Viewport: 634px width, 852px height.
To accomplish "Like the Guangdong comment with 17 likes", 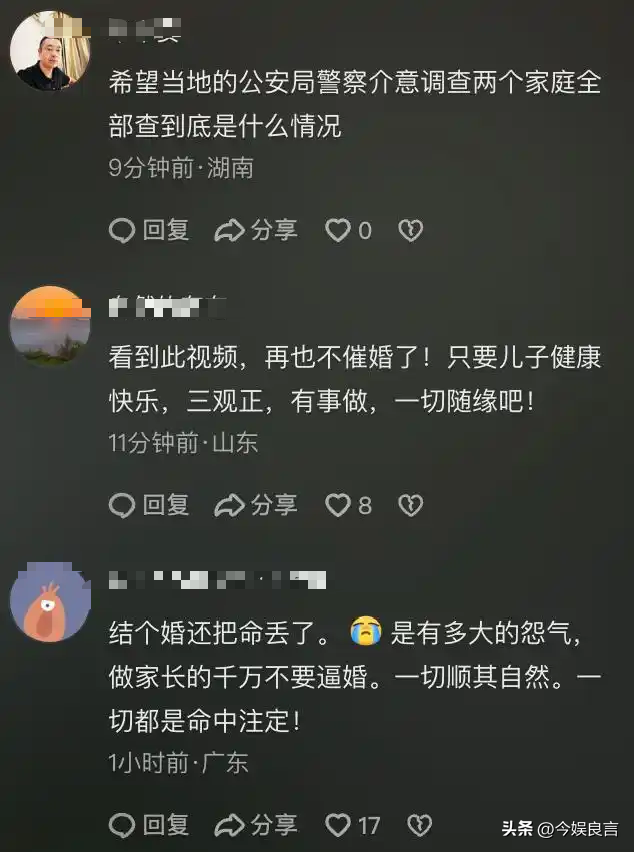I will tap(339, 825).
